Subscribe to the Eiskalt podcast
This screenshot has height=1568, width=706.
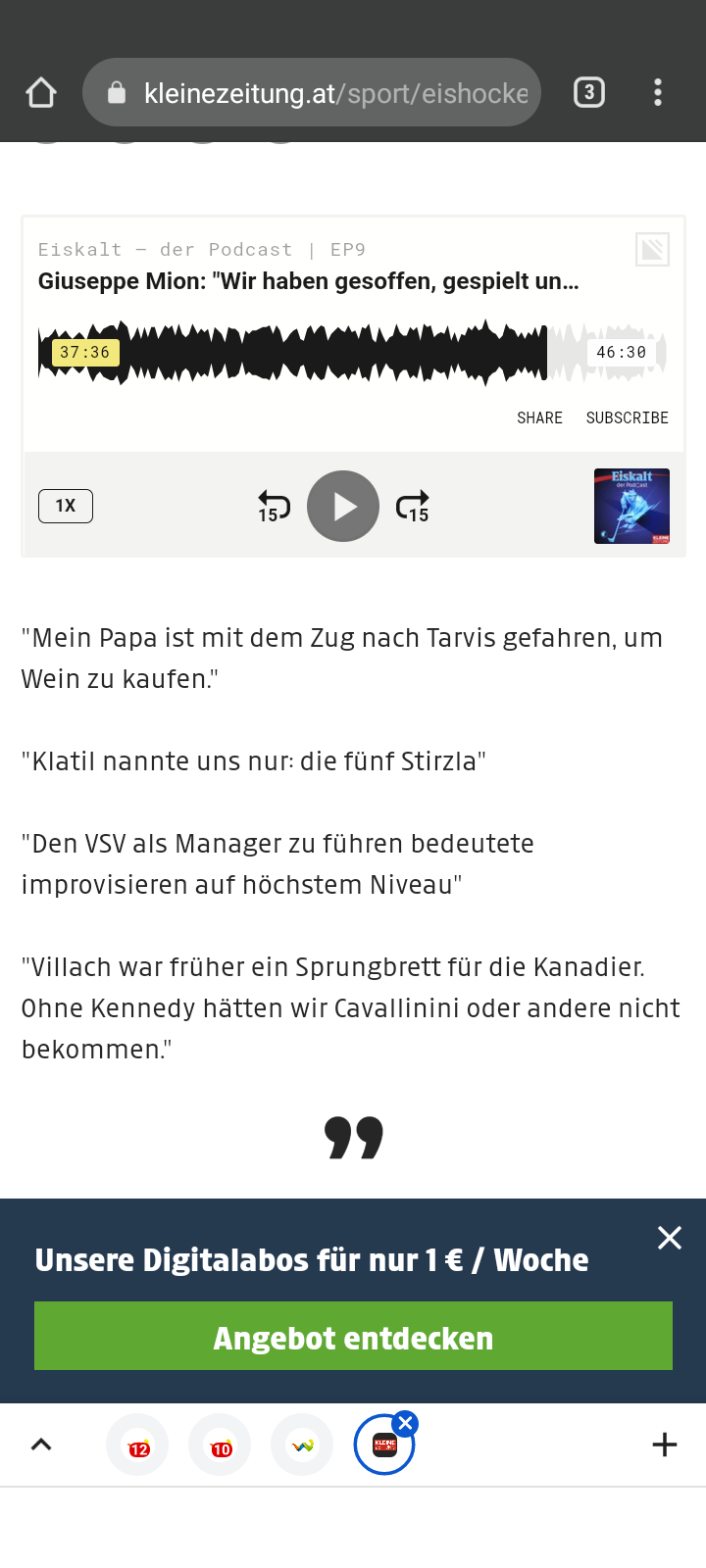pyautogui.click(x=627, y=417)
